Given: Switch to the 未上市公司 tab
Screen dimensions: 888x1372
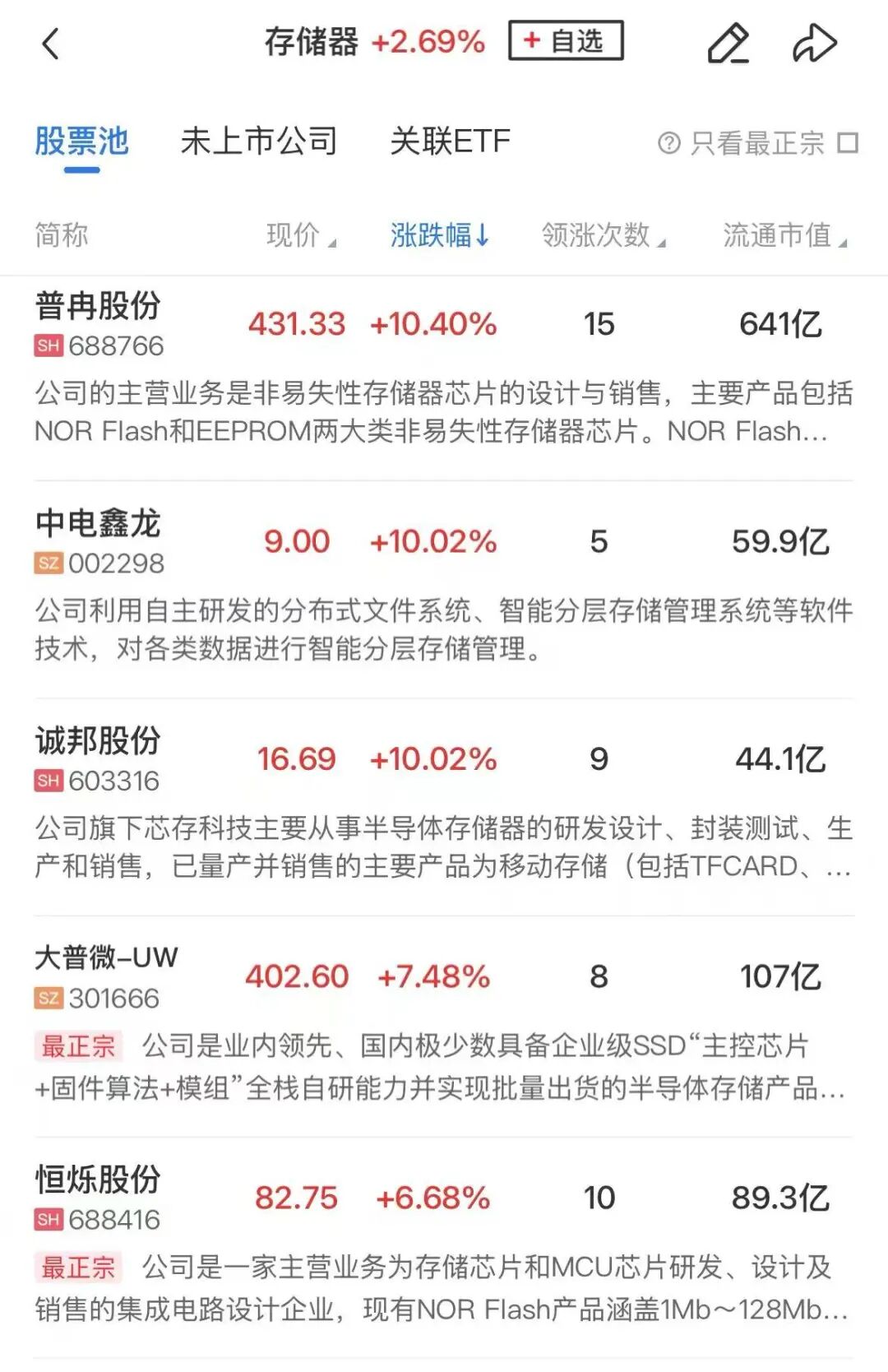Looking at the screenshot, I should click(259, 141).
